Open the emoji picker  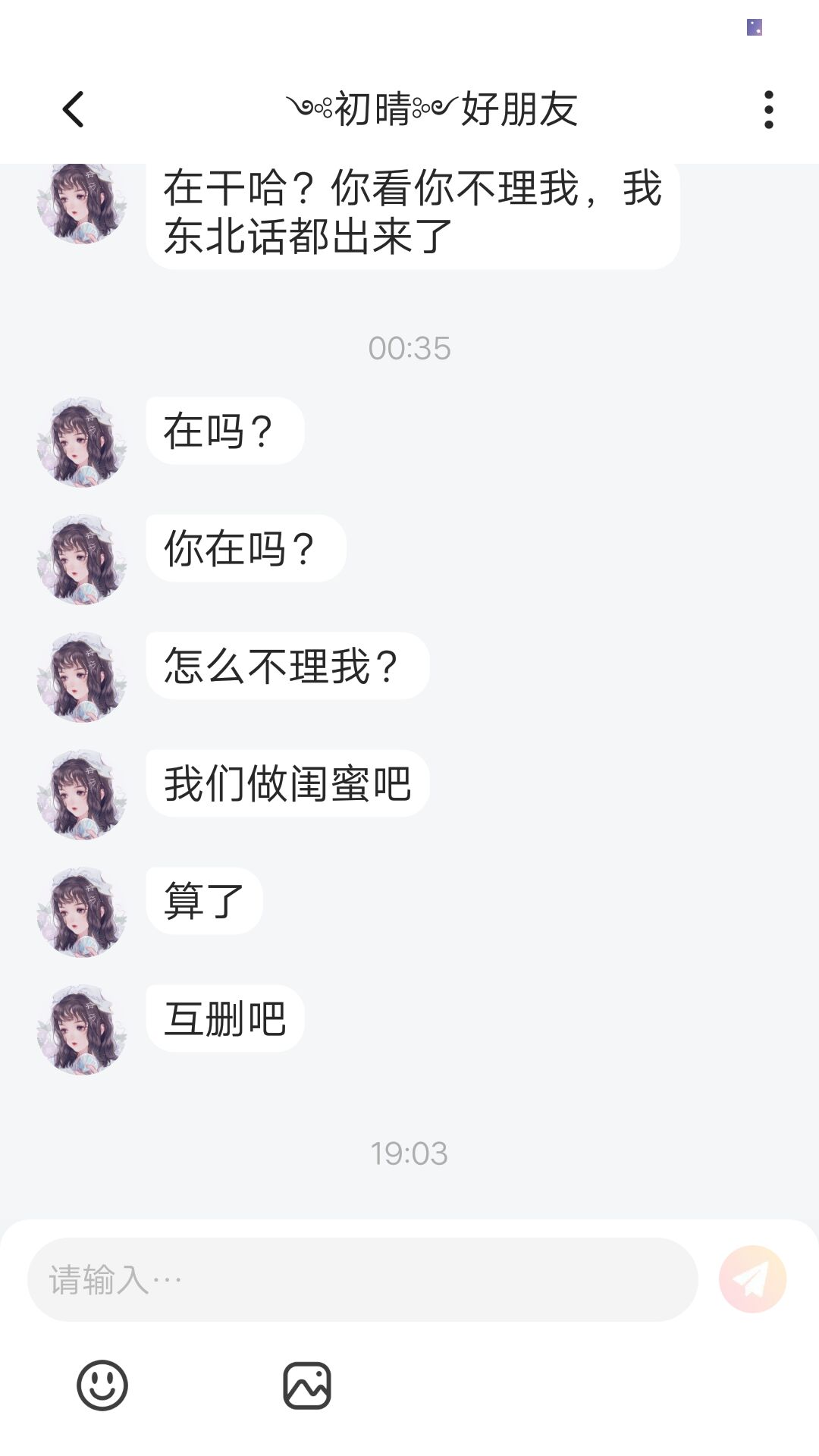102,1385
